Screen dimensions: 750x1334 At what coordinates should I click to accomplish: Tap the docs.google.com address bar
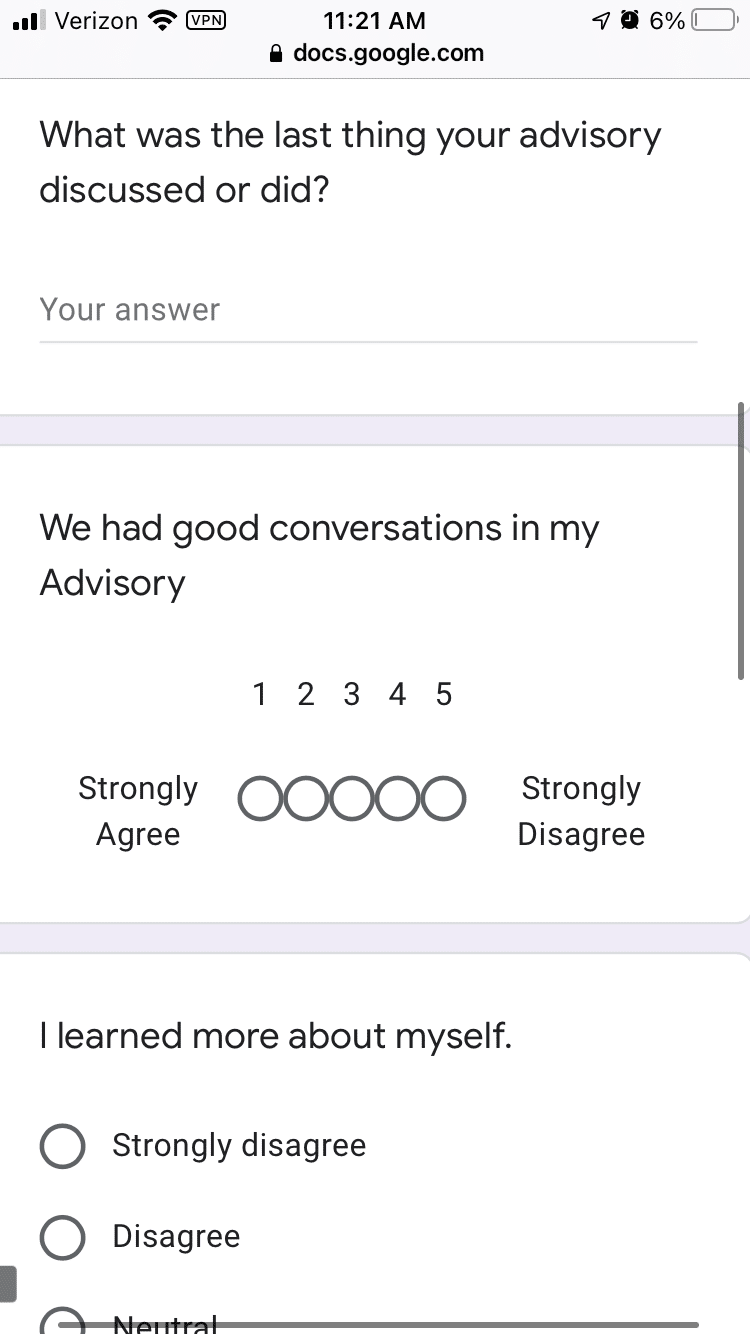[376, 53]
